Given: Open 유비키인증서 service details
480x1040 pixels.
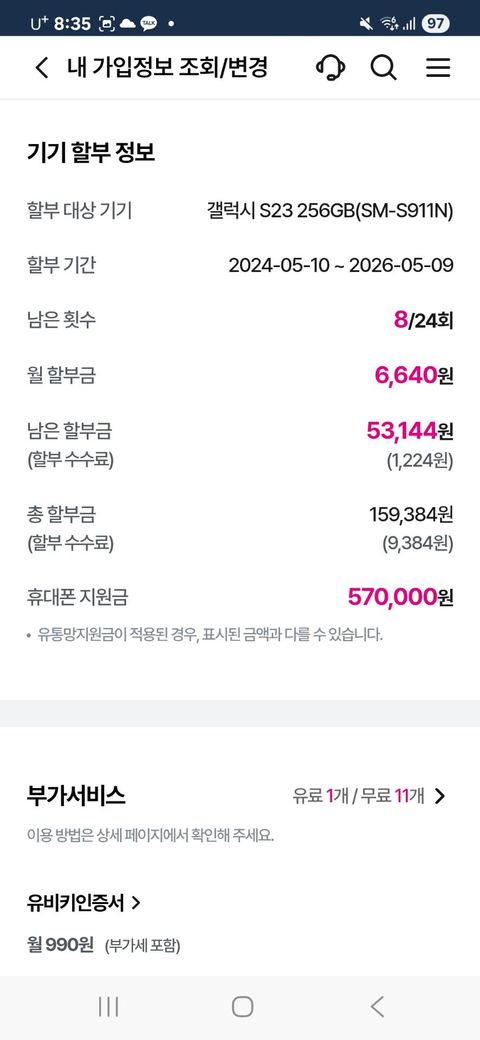Looking at the screenshot, I should (84, 902).
